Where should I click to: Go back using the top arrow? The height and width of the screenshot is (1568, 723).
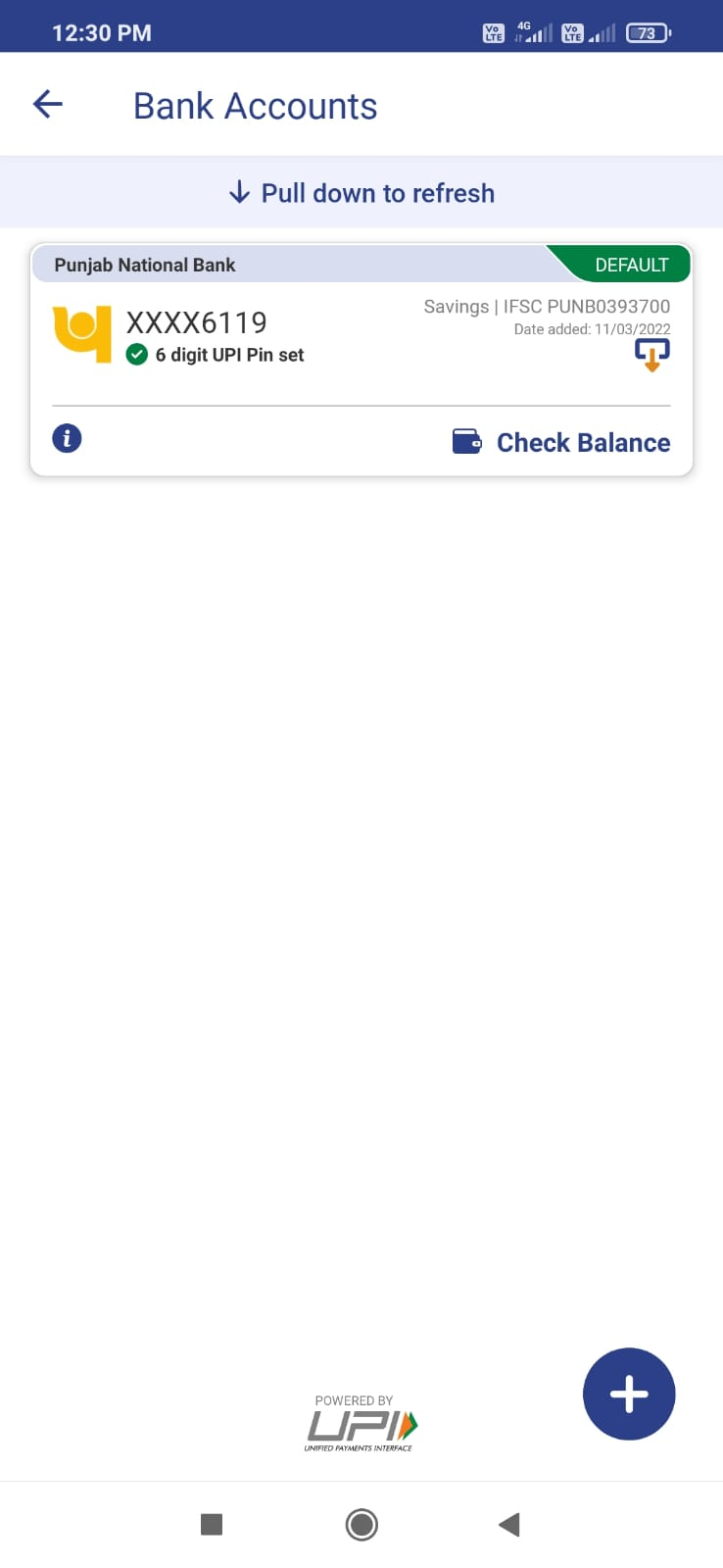point(48,104)
